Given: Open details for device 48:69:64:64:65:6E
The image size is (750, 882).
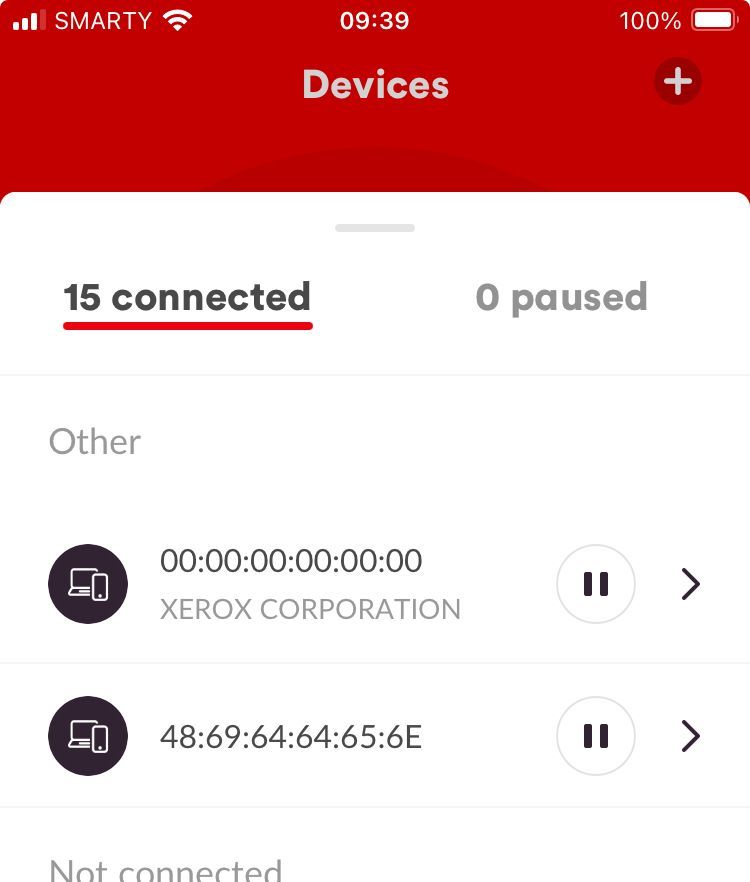Looking at the screenshot, I should tap(690, 737).
